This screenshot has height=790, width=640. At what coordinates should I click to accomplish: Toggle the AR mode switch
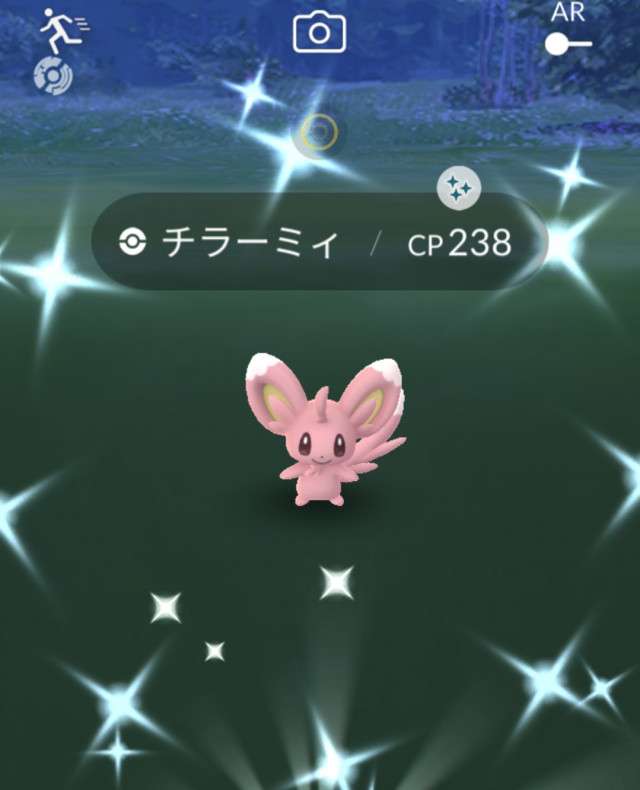tap(568, 44)
